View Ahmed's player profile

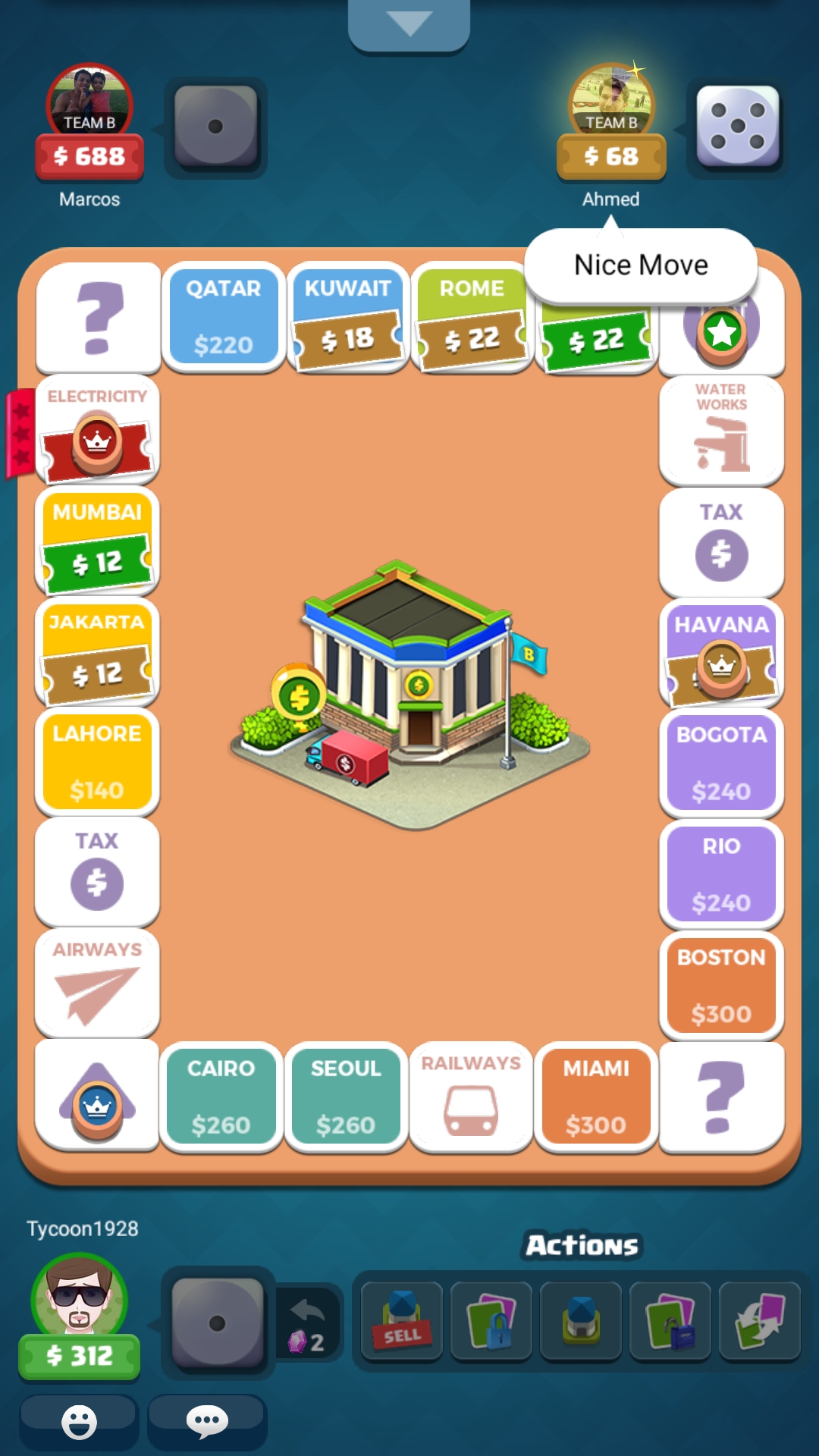coord(611,101)
